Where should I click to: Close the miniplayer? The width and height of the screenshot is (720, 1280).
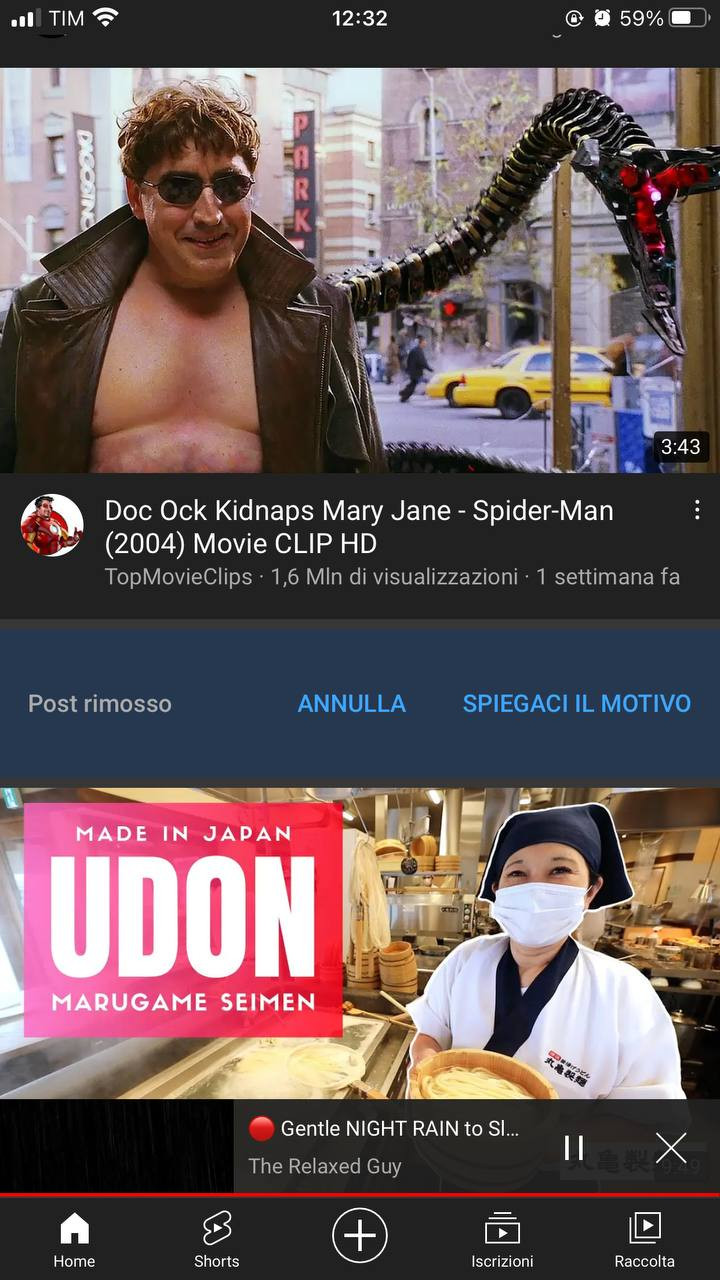pyautogui.click(x=670, y=1147)
